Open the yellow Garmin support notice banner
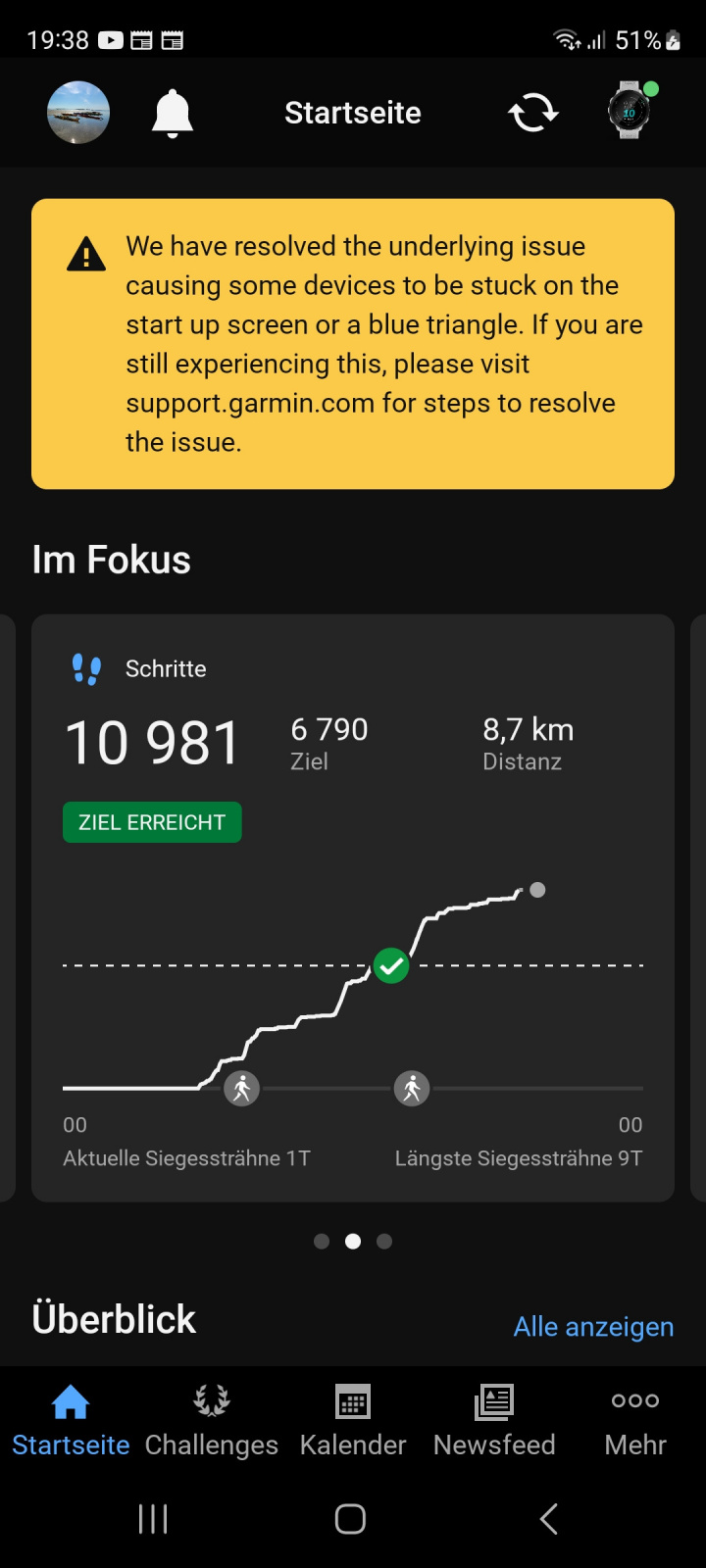Screen dimensions: 706x1568 (353, 343)
